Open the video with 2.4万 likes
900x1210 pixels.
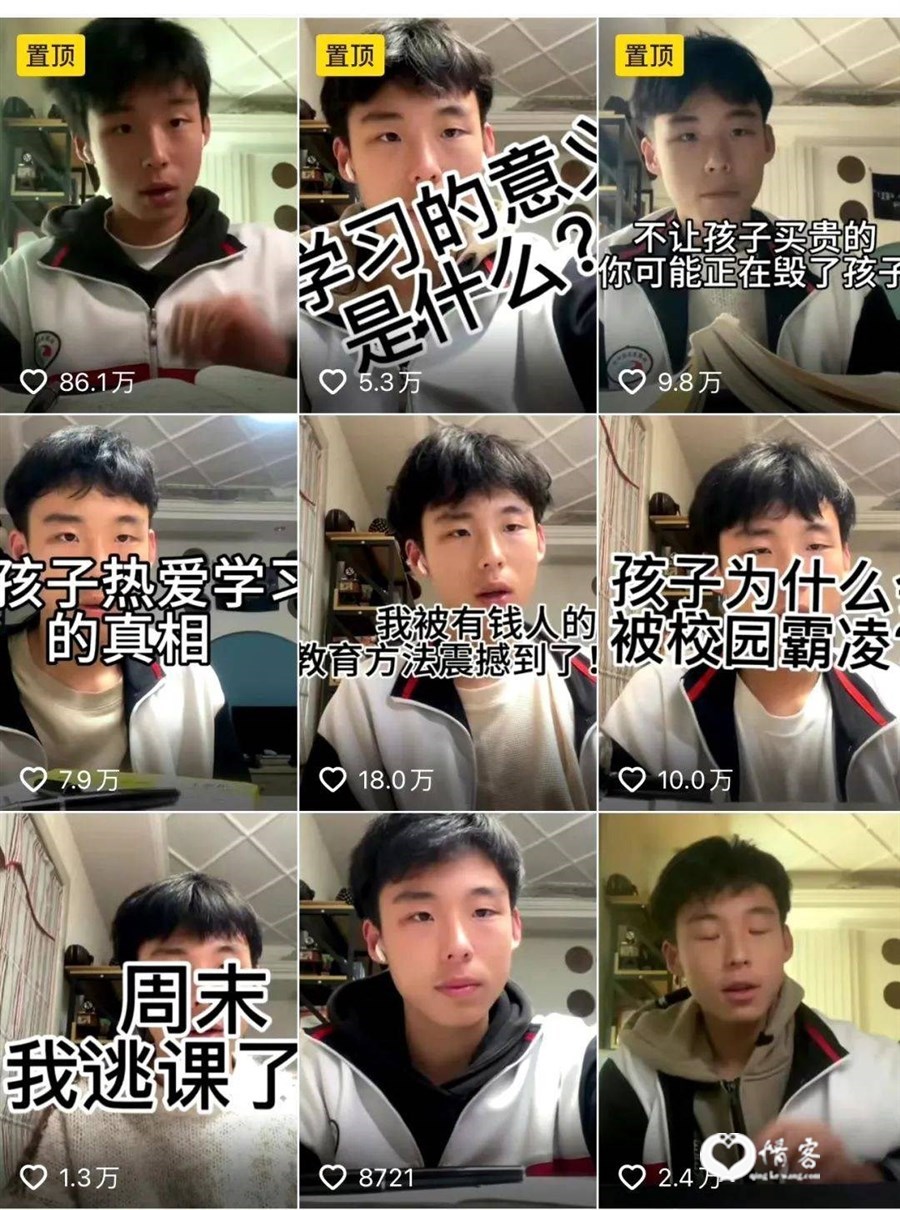coord(750,1010)
